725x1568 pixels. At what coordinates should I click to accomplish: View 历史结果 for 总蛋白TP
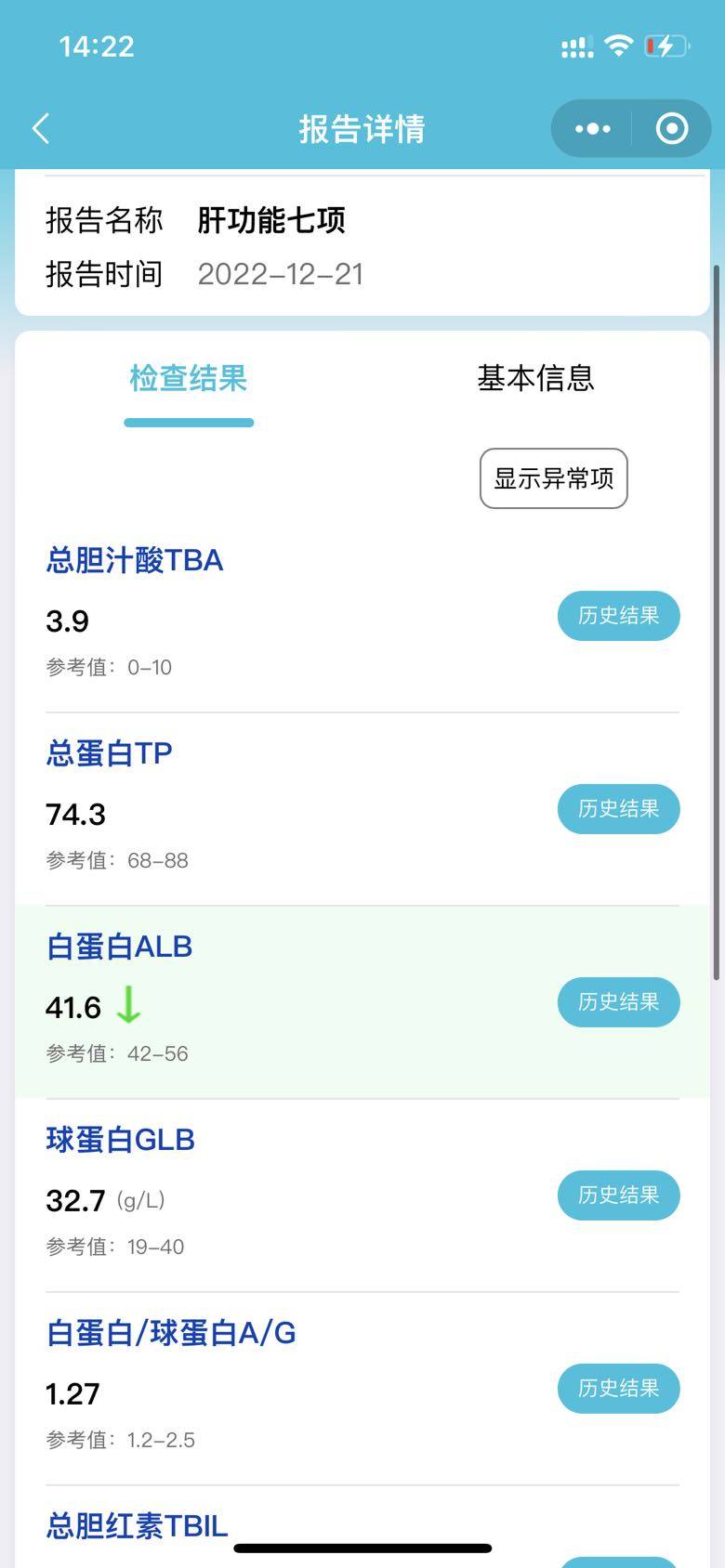point(618,809)
